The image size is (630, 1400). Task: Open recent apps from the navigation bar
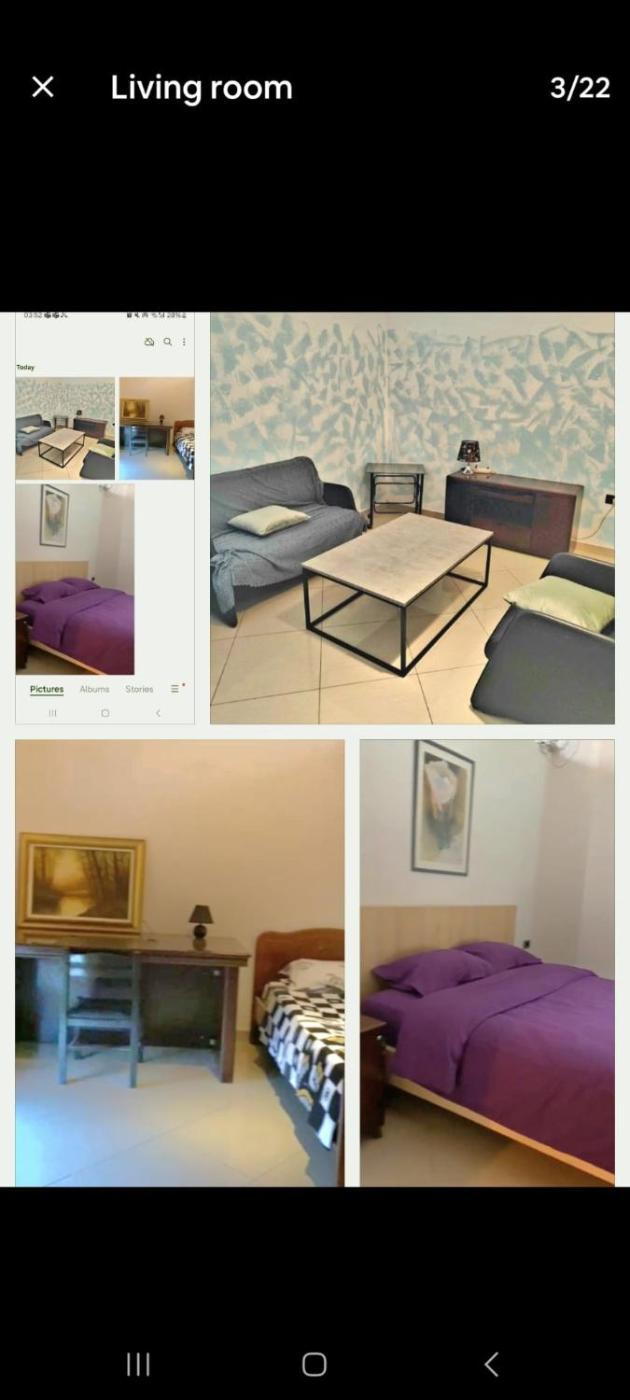tap(138, 1364)
